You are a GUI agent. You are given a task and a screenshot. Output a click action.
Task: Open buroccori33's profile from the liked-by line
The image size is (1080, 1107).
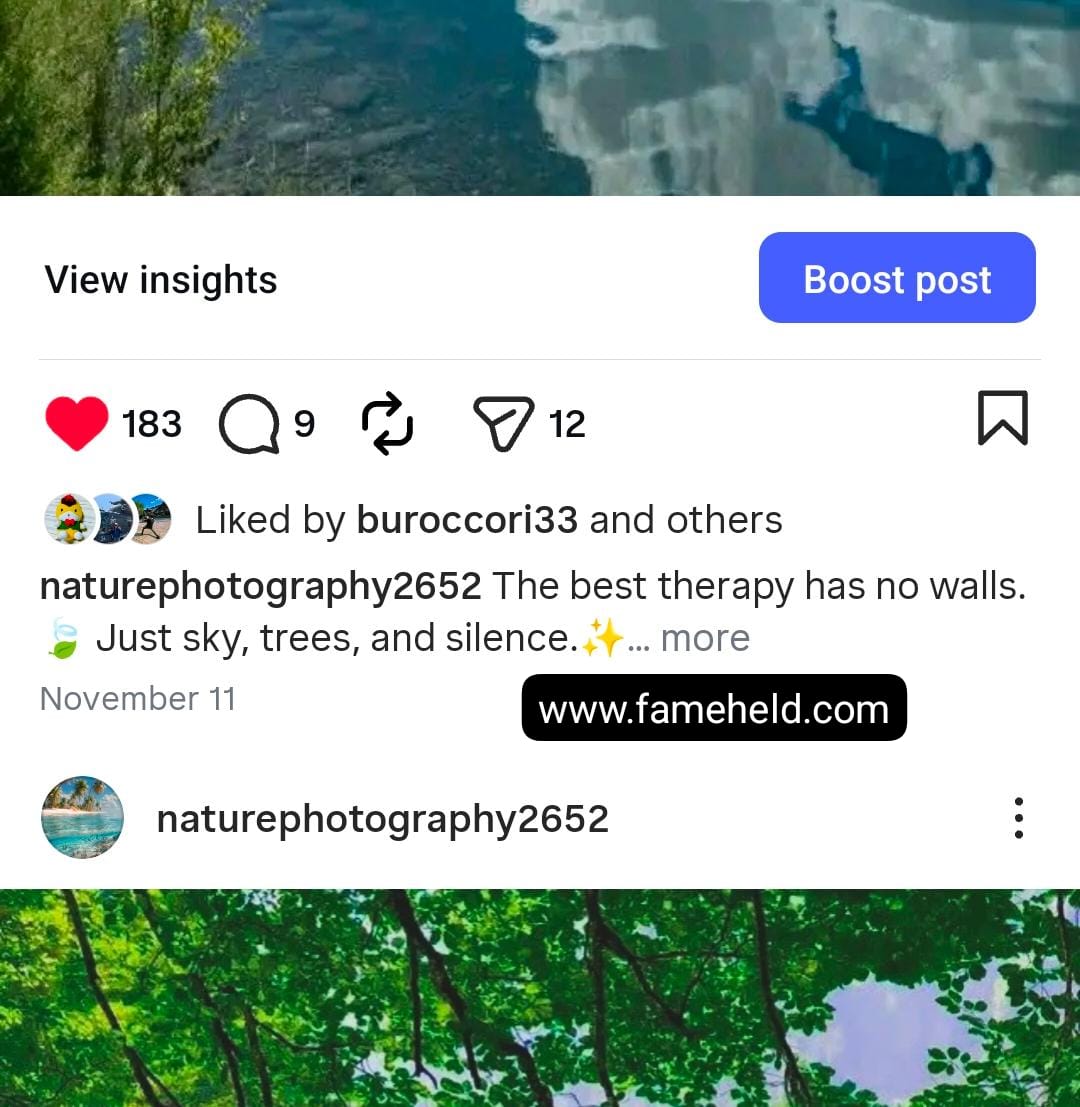(x=466, y=519)
